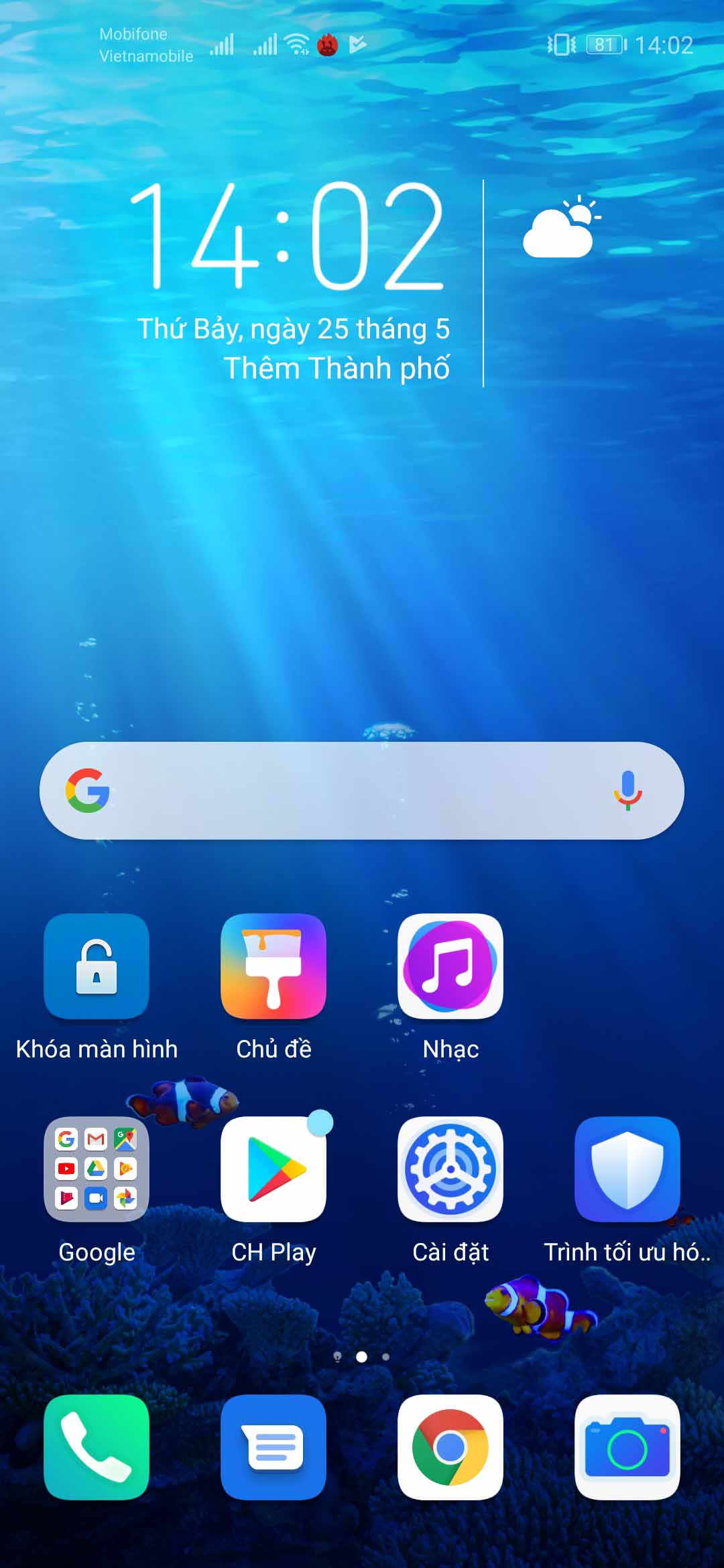Open the clock widget showing 14:02

(287, 236)
